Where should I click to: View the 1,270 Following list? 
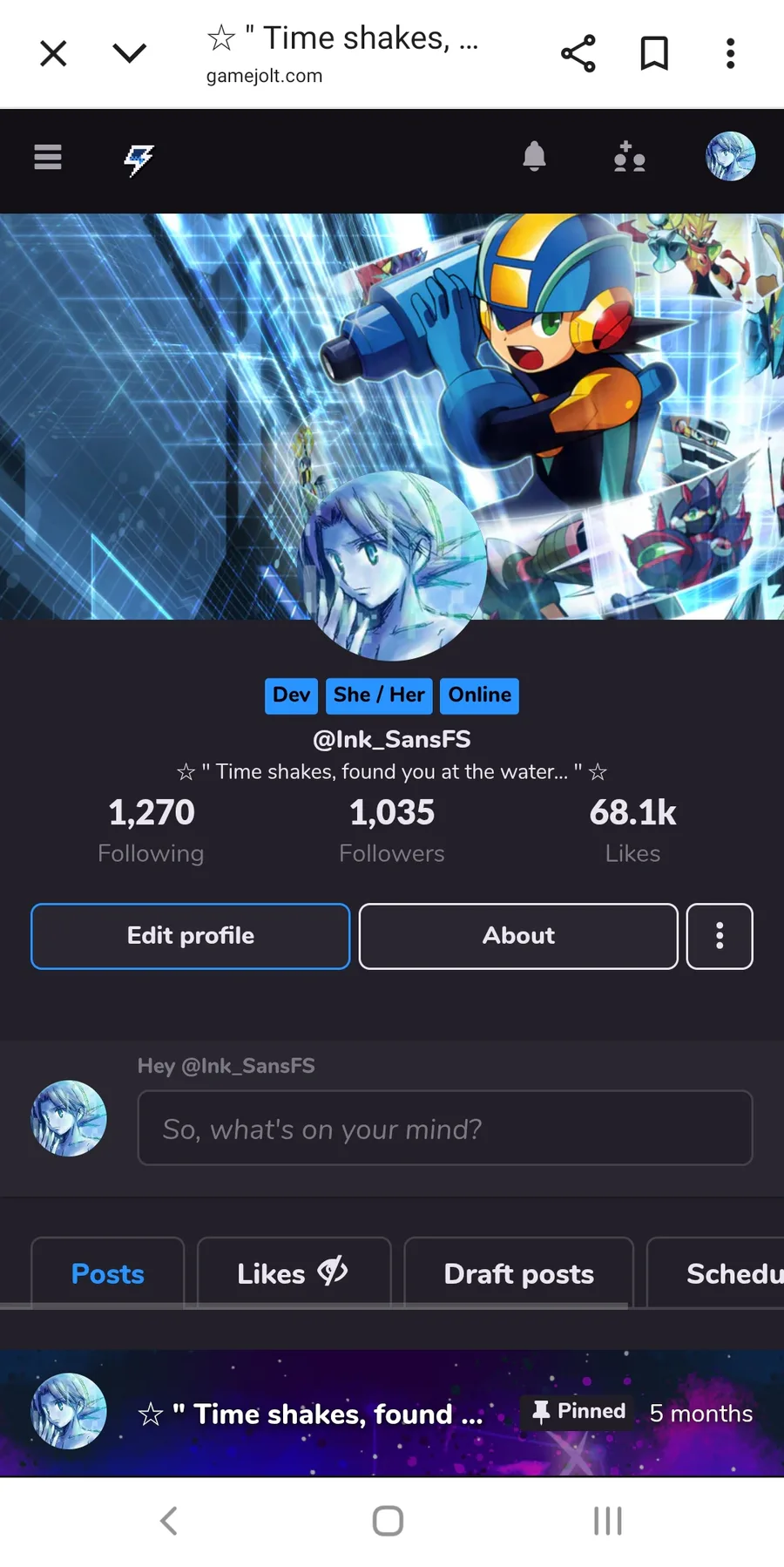pos(151,829)
